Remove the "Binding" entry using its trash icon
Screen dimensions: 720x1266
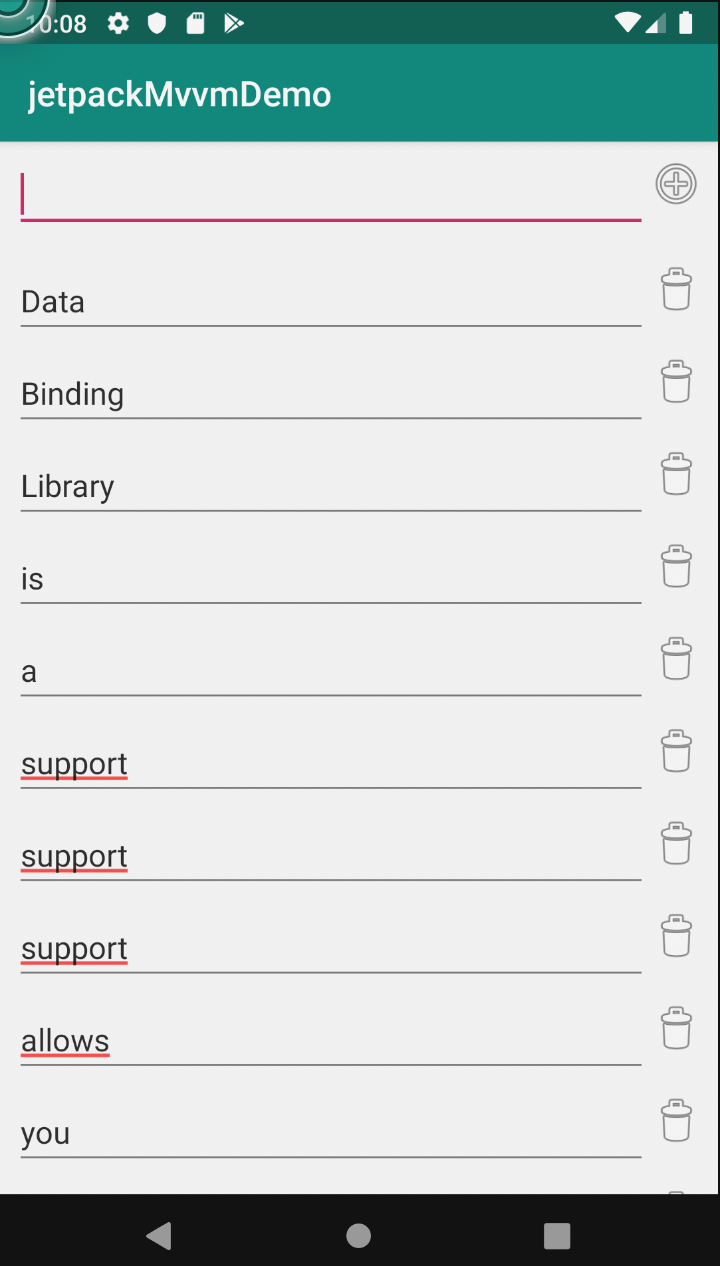point(676,382)
